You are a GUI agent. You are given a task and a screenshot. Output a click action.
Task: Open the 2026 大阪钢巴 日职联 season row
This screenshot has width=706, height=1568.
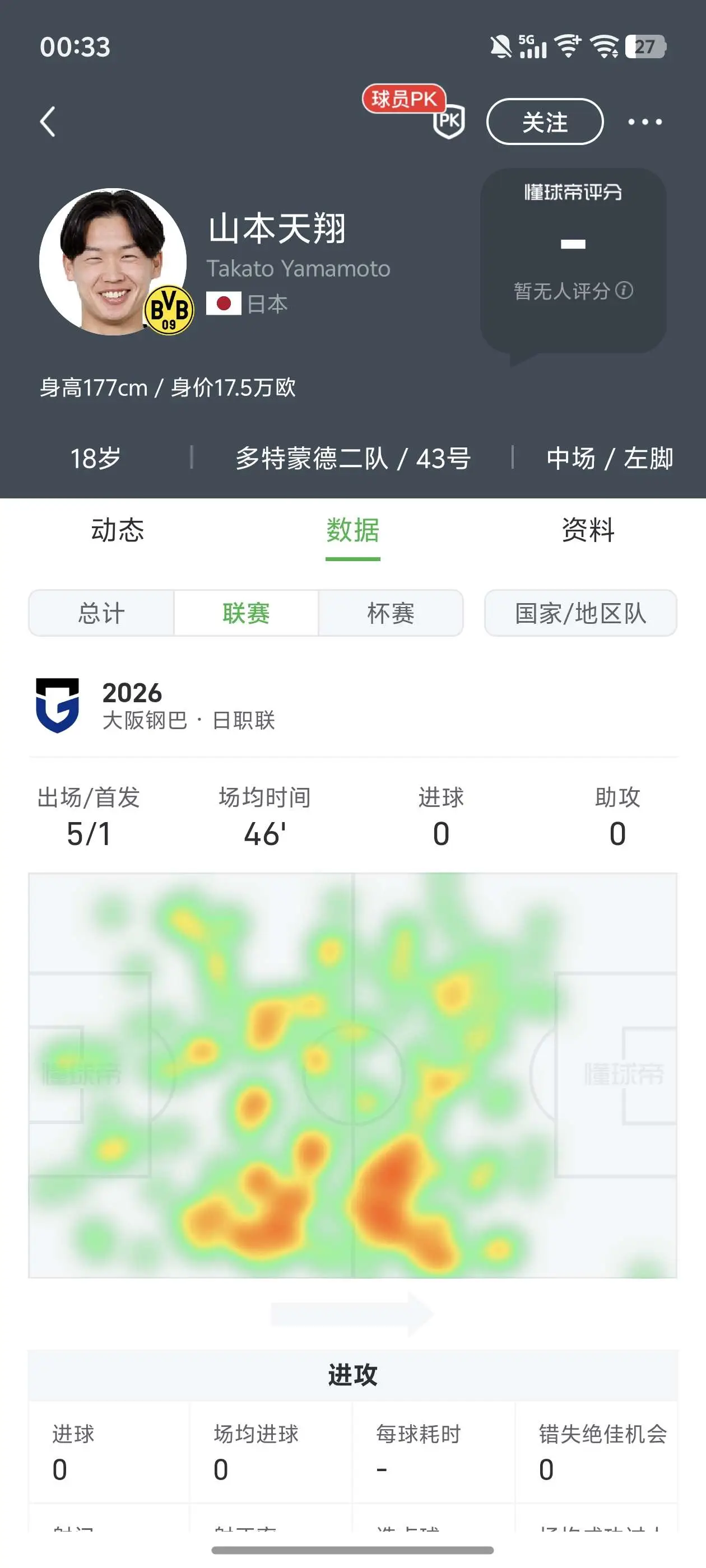point(352,706)
